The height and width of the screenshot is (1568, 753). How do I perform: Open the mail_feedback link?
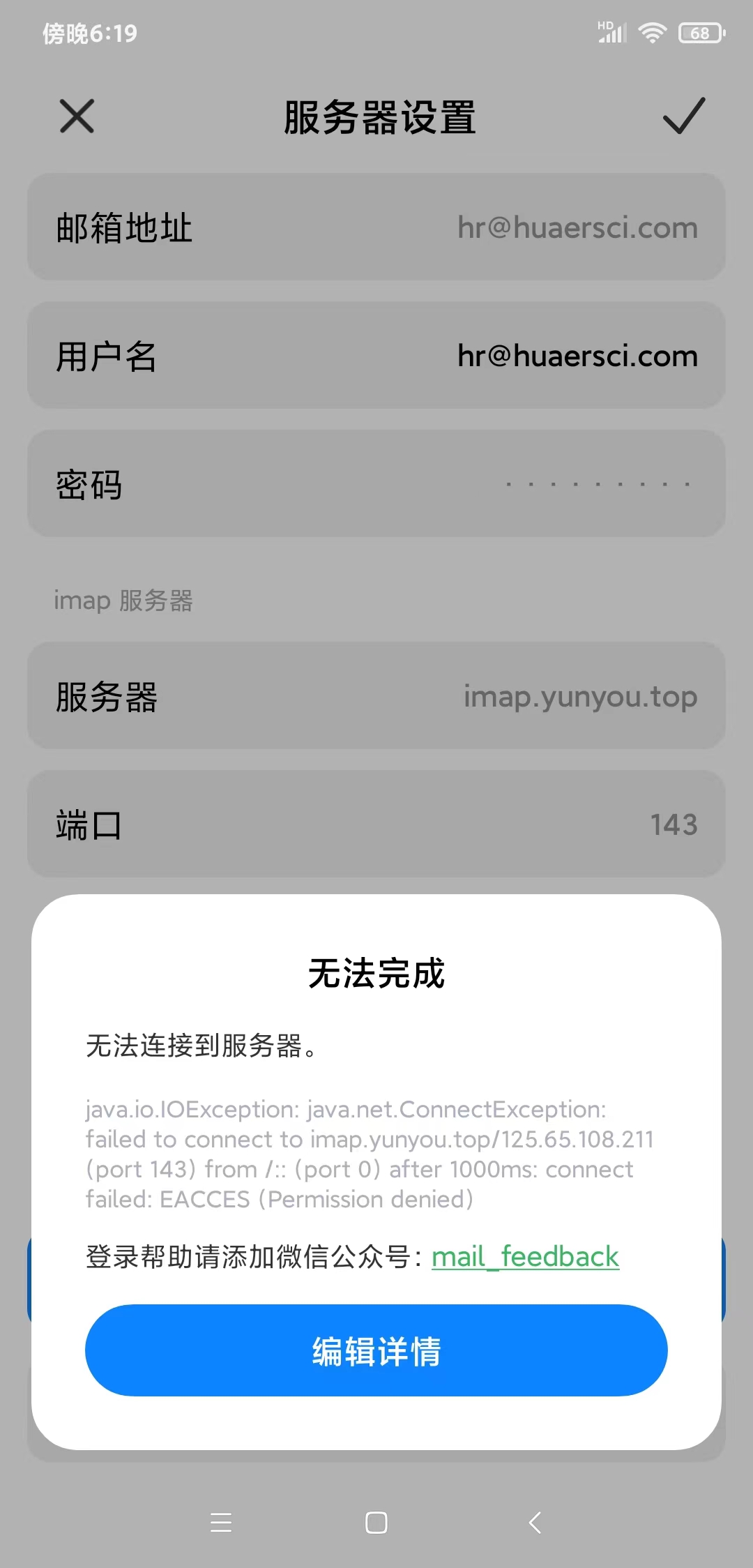tap(525, 1257)
